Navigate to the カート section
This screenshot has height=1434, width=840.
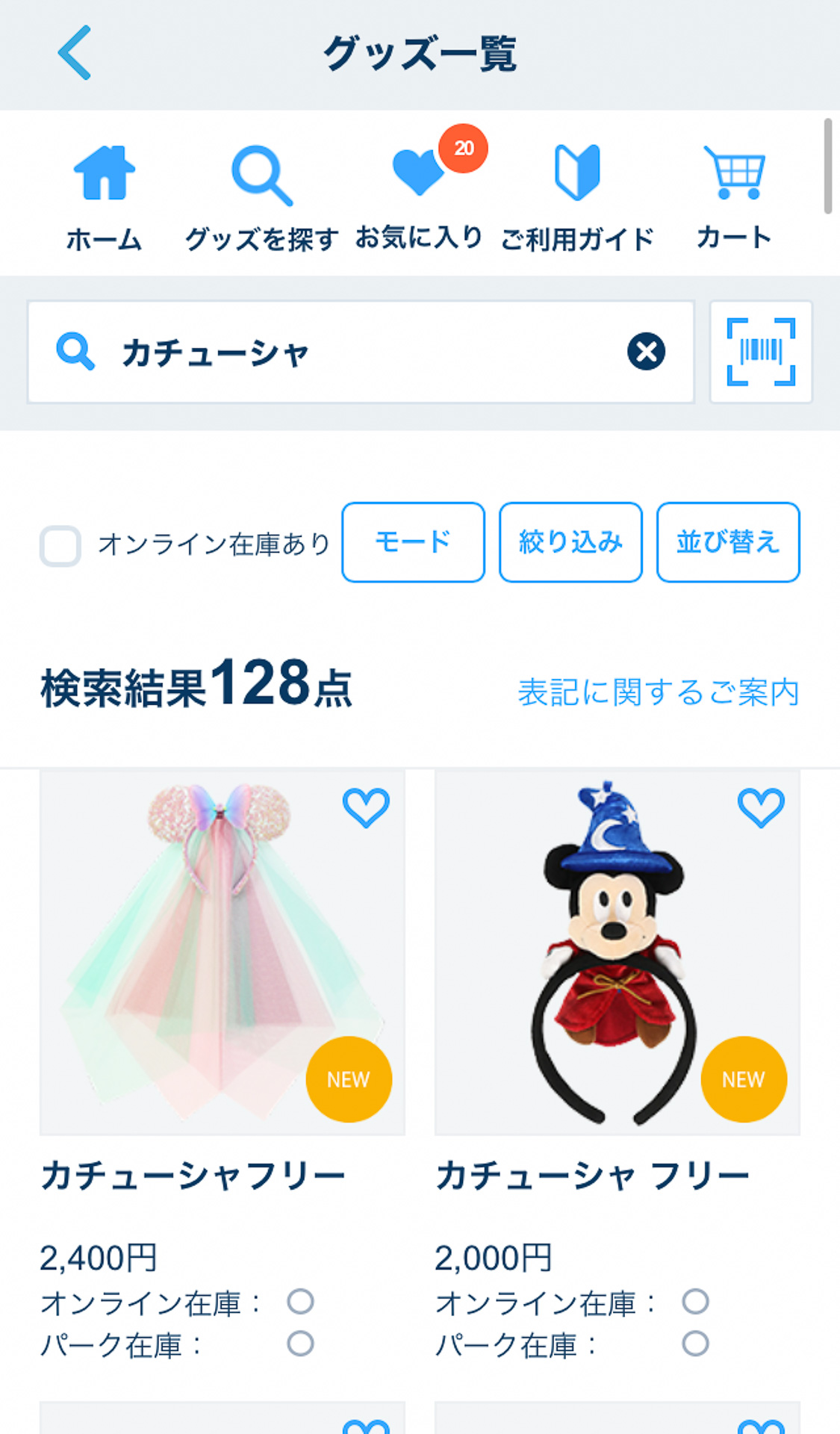(x=735, y=238)
